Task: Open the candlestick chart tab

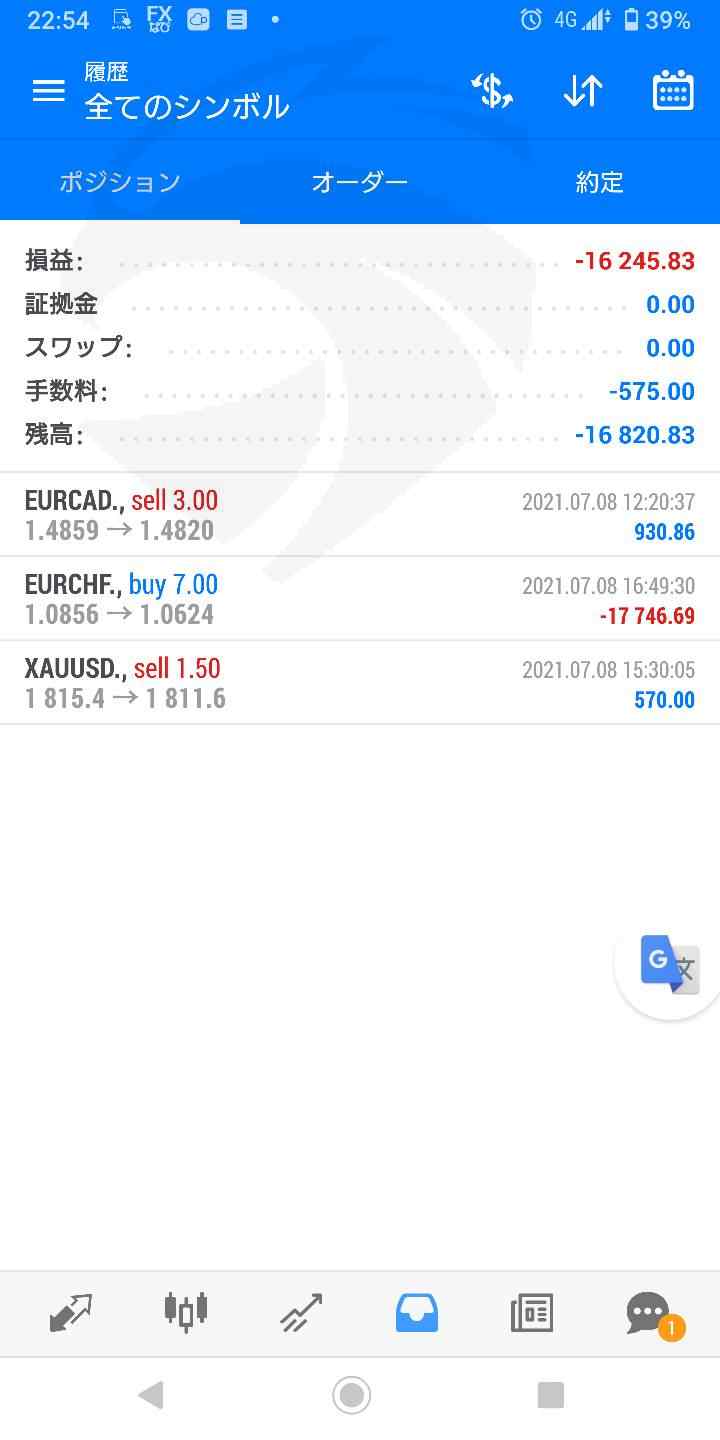Action: pos(185,1313)
